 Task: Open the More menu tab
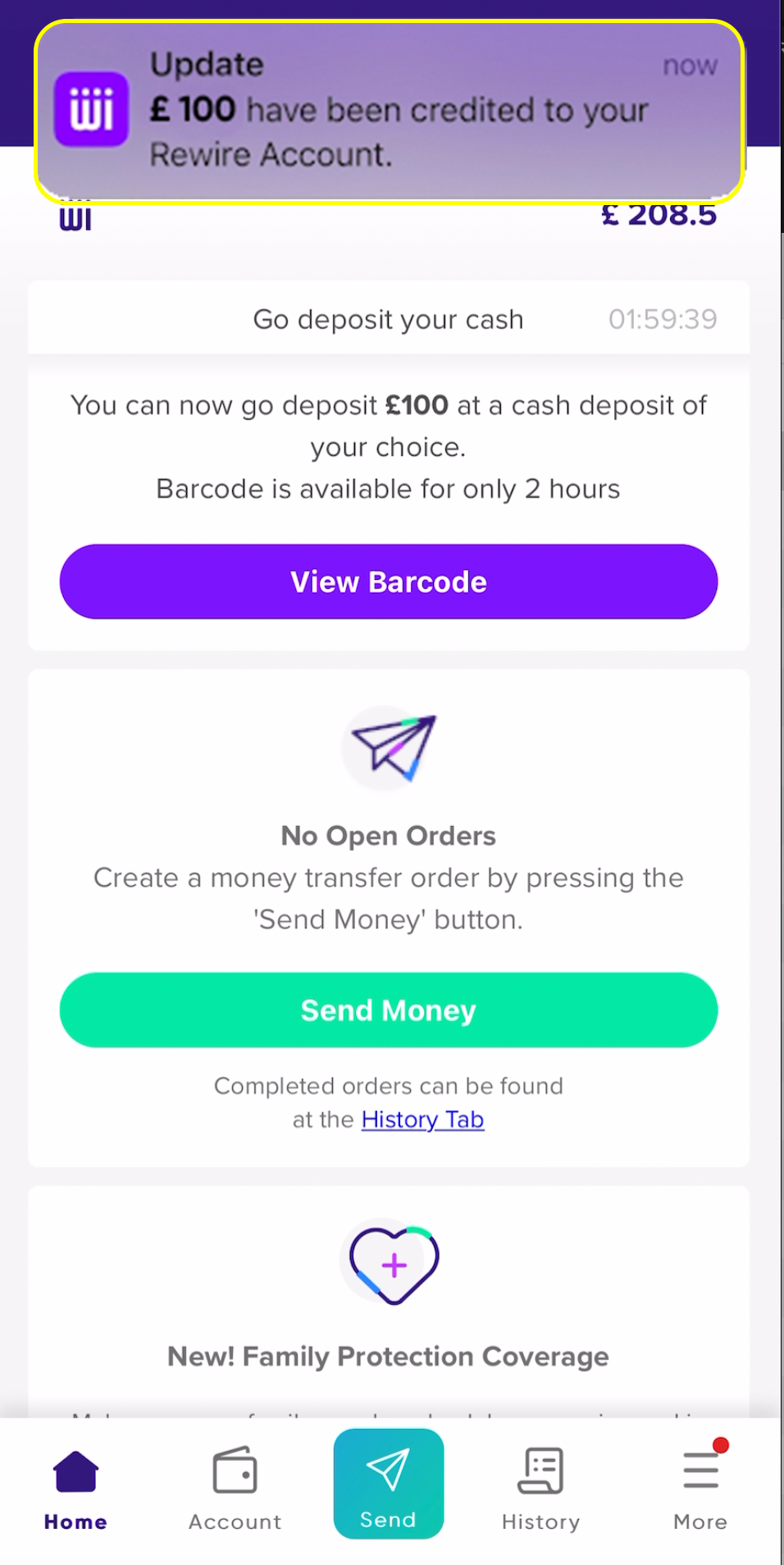tap(700, 1489)
